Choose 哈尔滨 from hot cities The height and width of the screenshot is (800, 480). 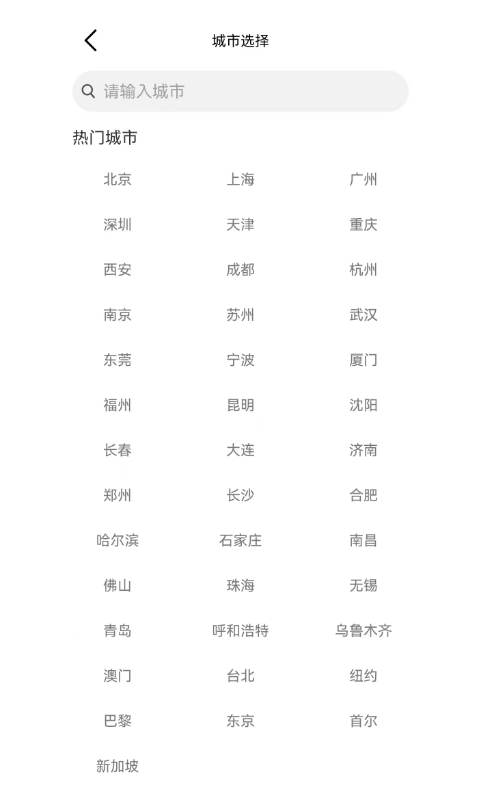coord(117,540)
